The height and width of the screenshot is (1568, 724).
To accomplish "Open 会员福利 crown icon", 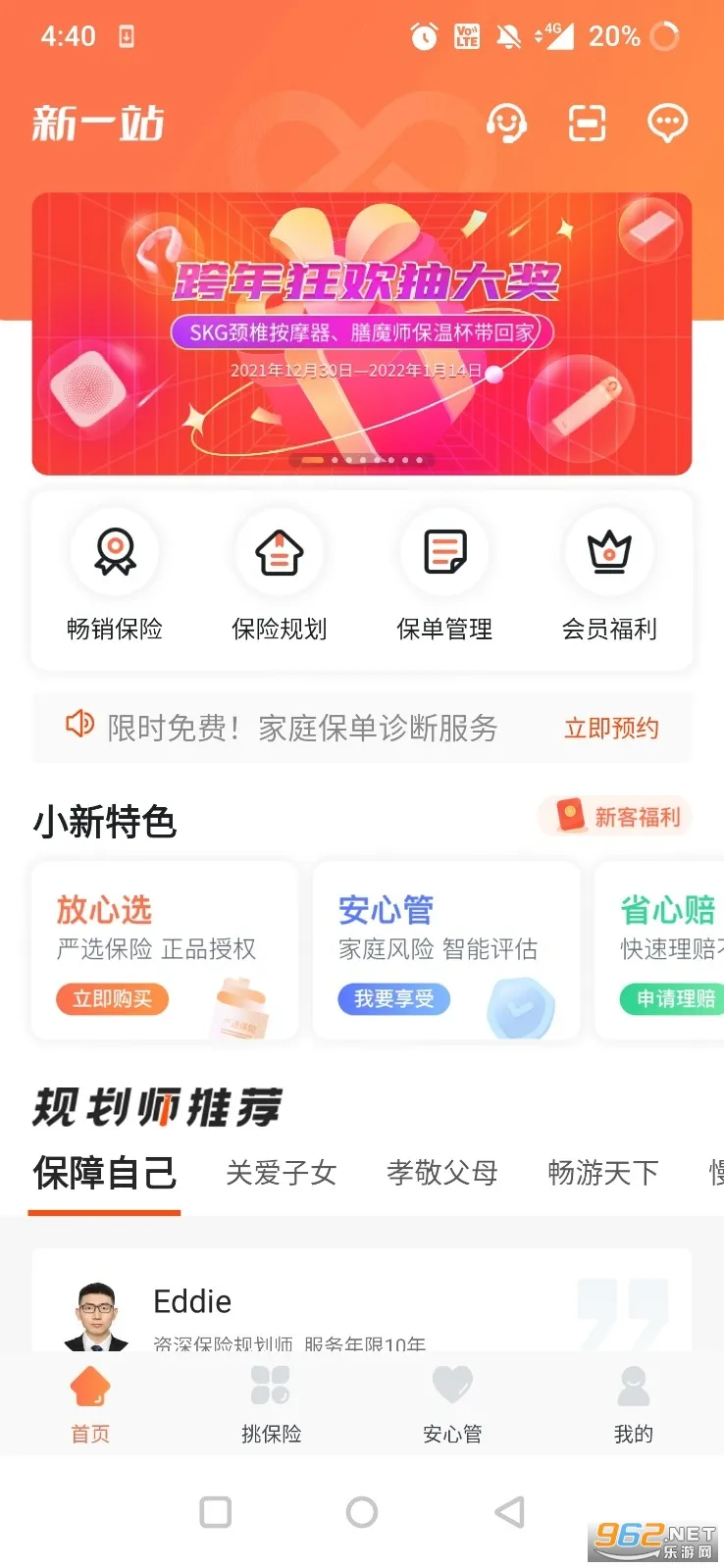I will point(610,552).
